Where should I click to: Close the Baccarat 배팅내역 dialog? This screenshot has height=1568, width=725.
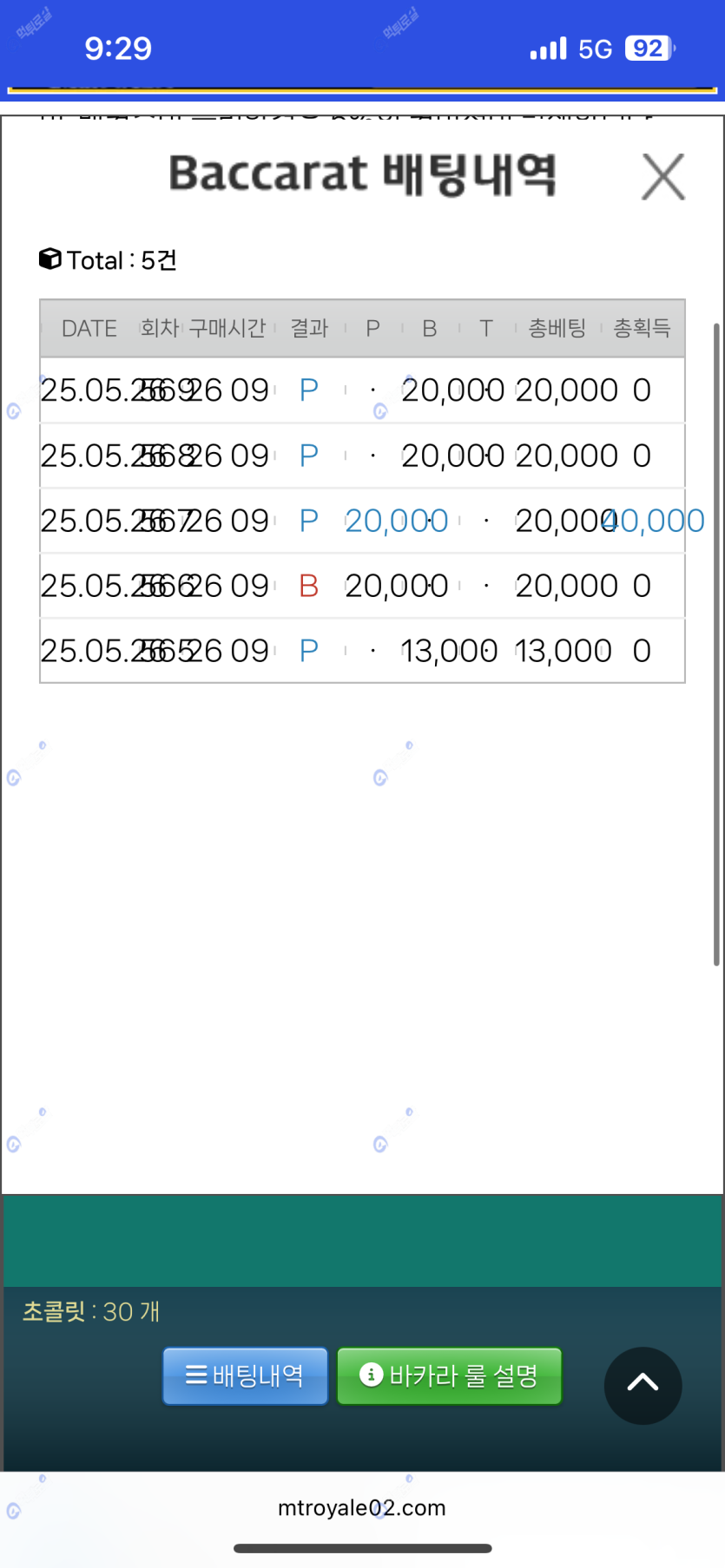coord(663,177)
